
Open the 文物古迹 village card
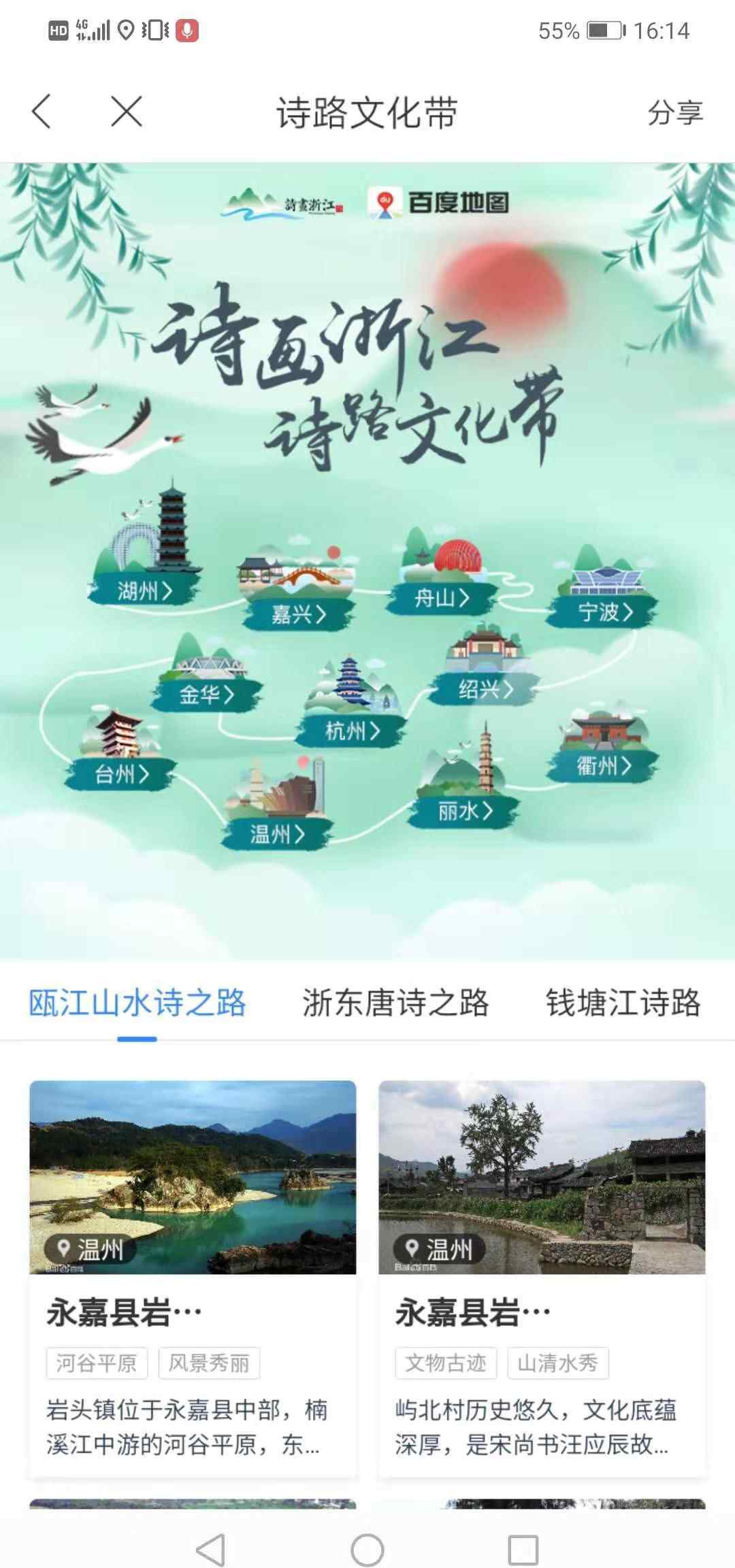[542, 1278]
